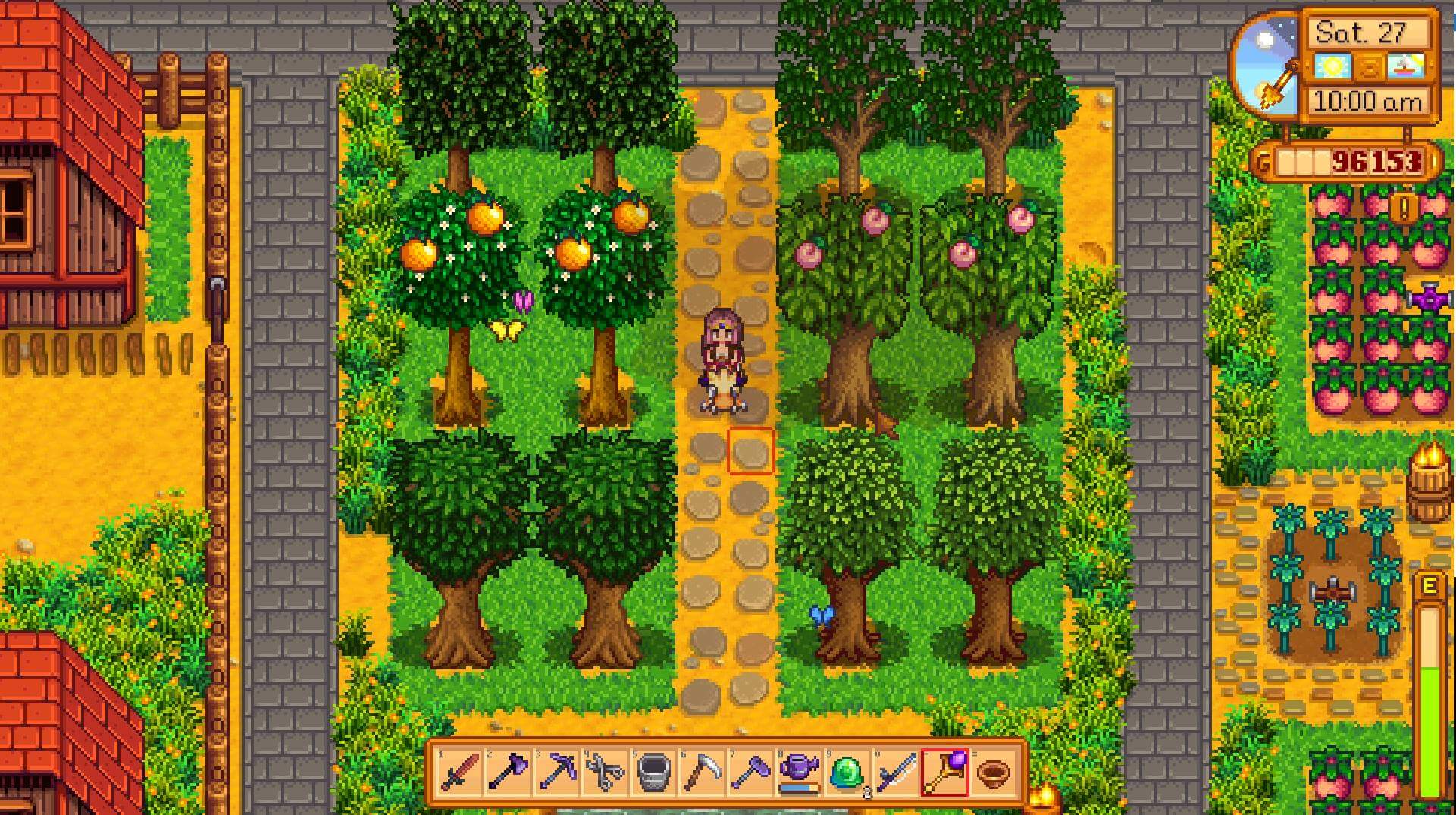Select the axe in the toolbar

tap(507, 773)
